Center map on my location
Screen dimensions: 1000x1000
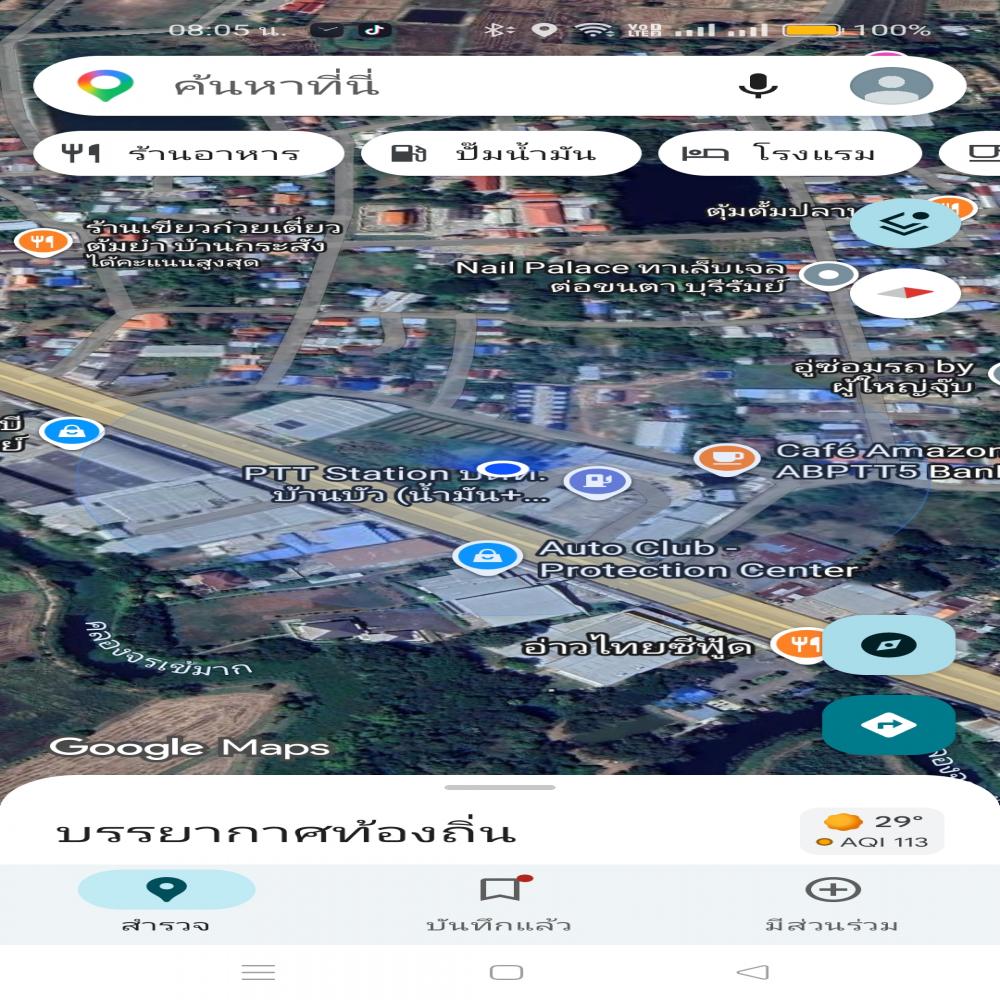pos(888,645)
